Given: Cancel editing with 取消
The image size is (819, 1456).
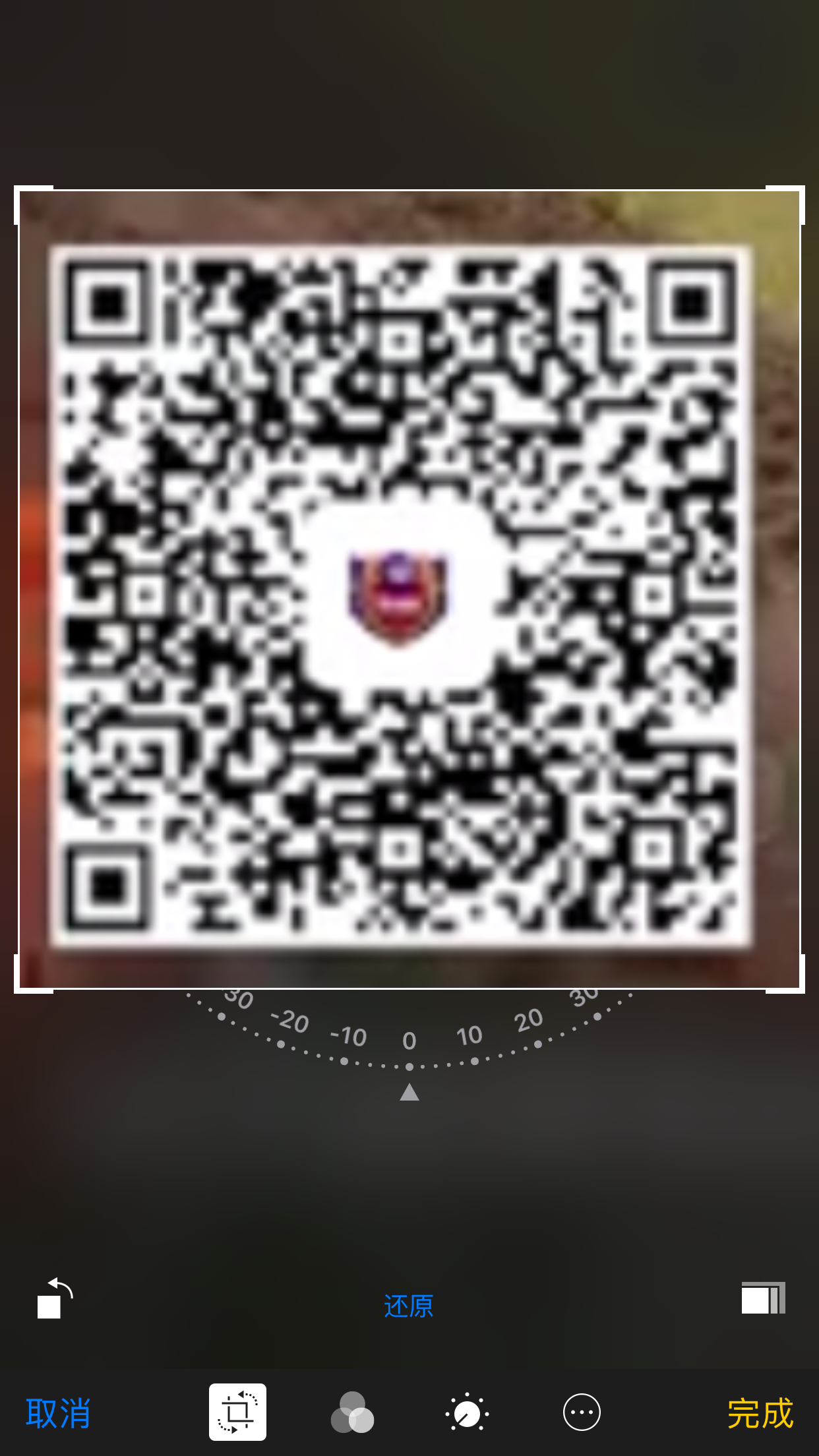Looking at the screenshot, I should pyautogui.click(x=58, y=1414).
